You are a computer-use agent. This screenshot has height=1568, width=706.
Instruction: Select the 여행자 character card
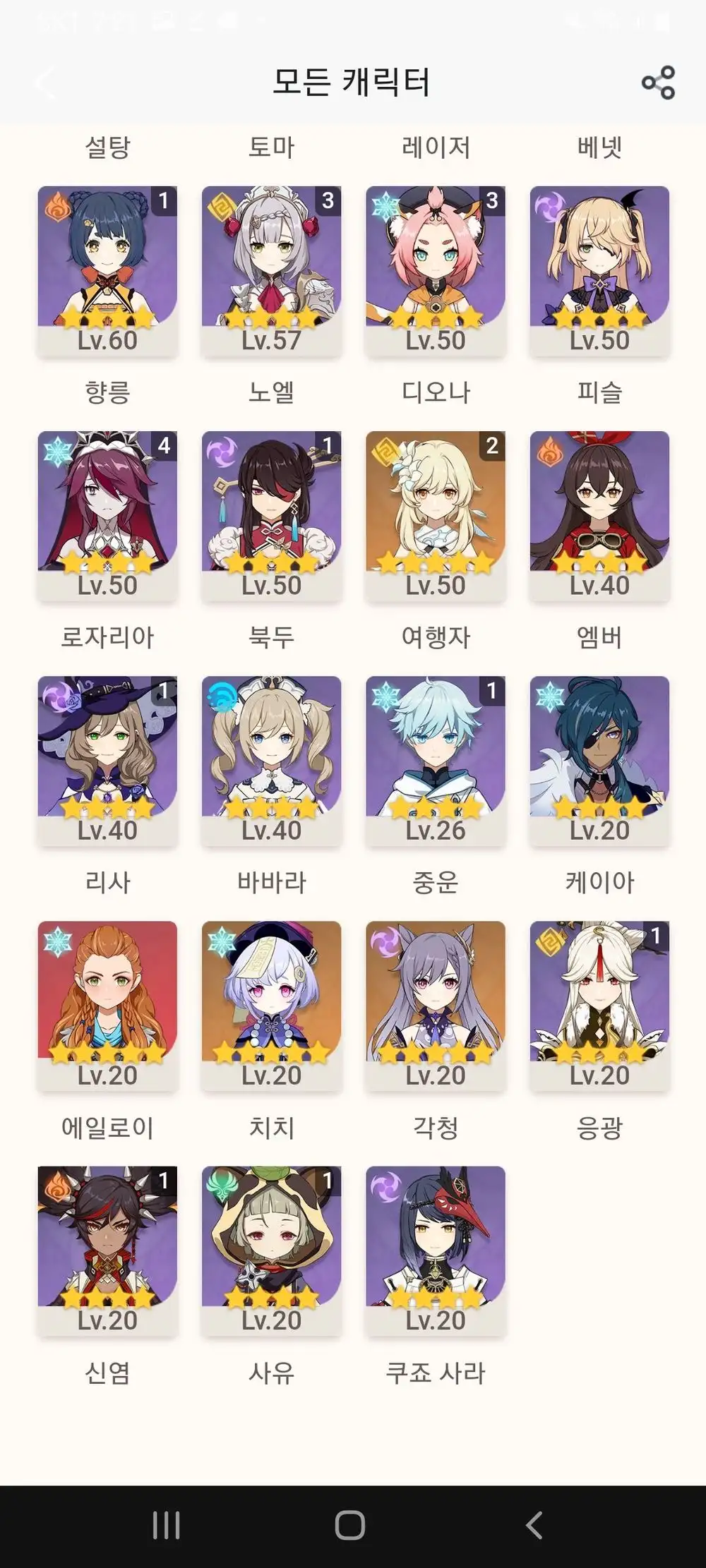pyautogui.click(x=436, y=516)
